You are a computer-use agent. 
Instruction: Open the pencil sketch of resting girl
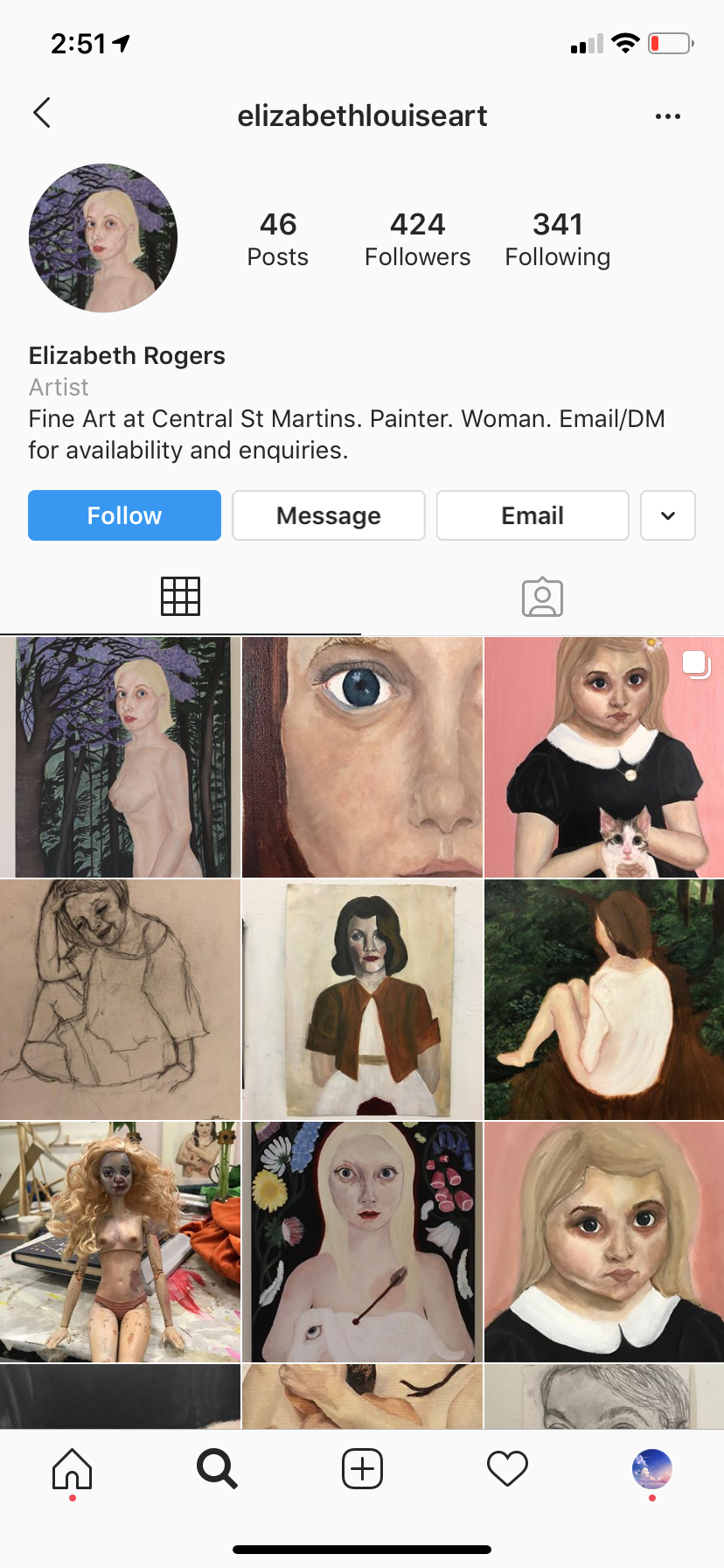[x=120, y=999]
